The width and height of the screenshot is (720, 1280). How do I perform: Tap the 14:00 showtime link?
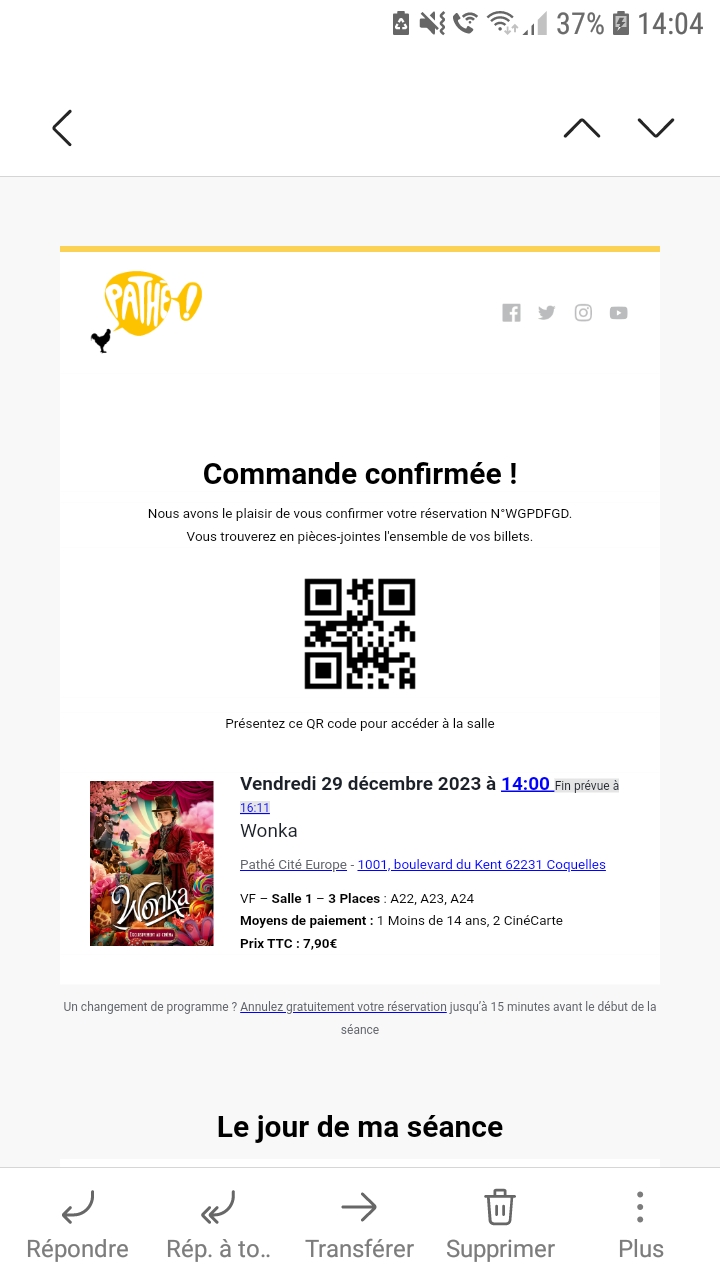click(x=526, y=784)
